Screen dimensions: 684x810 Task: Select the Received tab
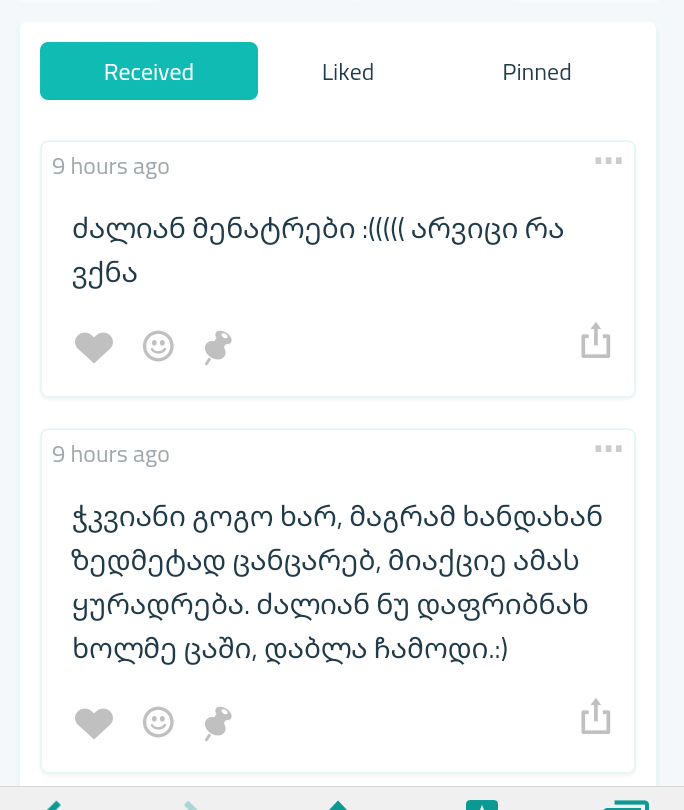point(149,72)
